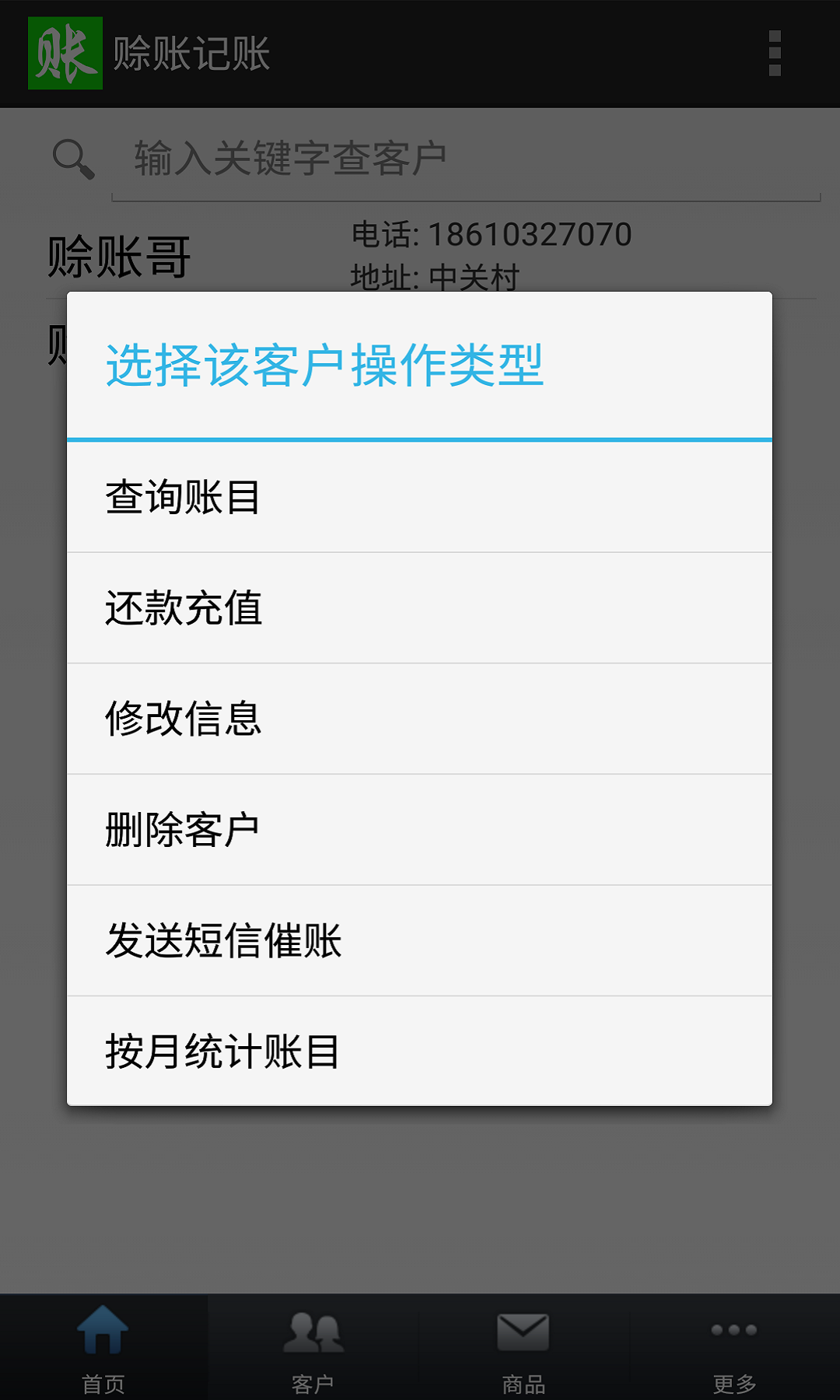Select 查询账目 from the dialog
840x1400 pixels.
point(183,496)
